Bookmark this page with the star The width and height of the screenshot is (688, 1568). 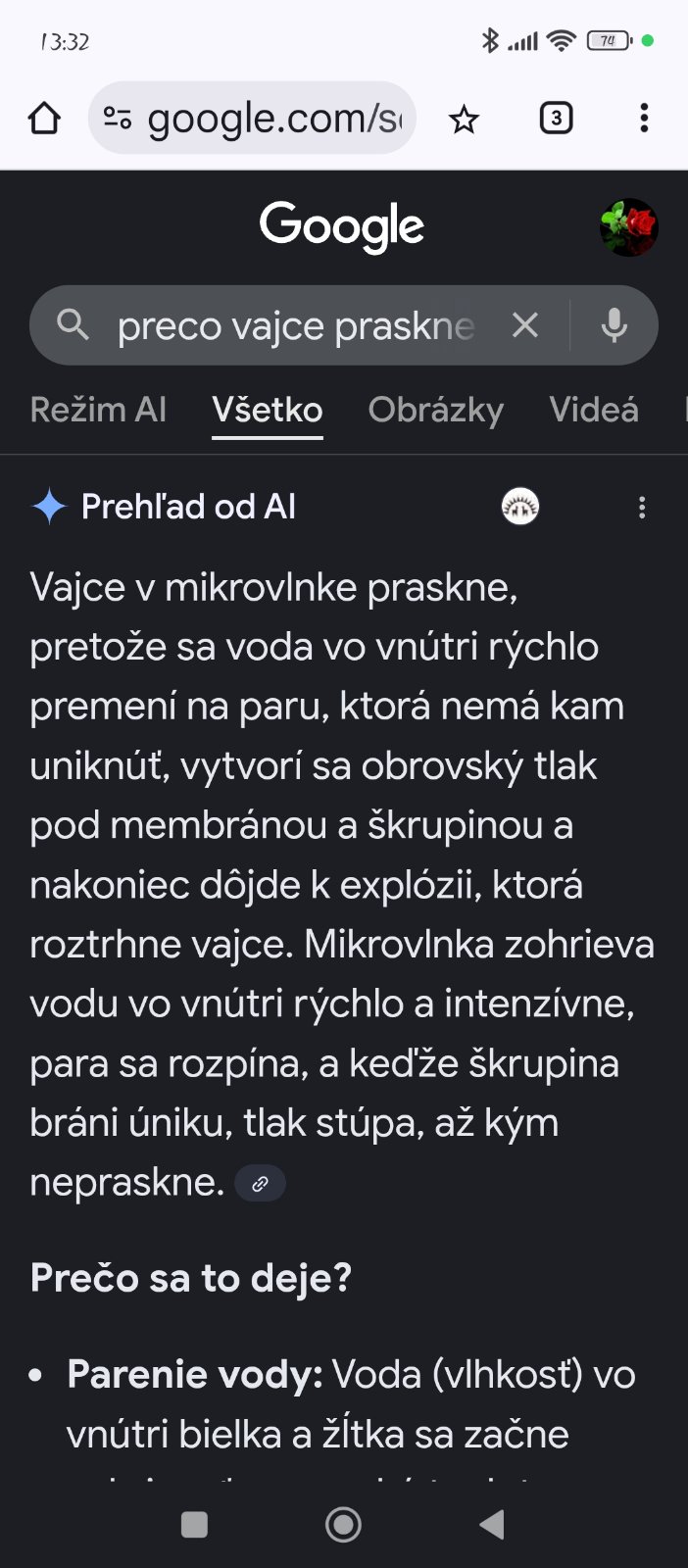[x=464, y=120]
